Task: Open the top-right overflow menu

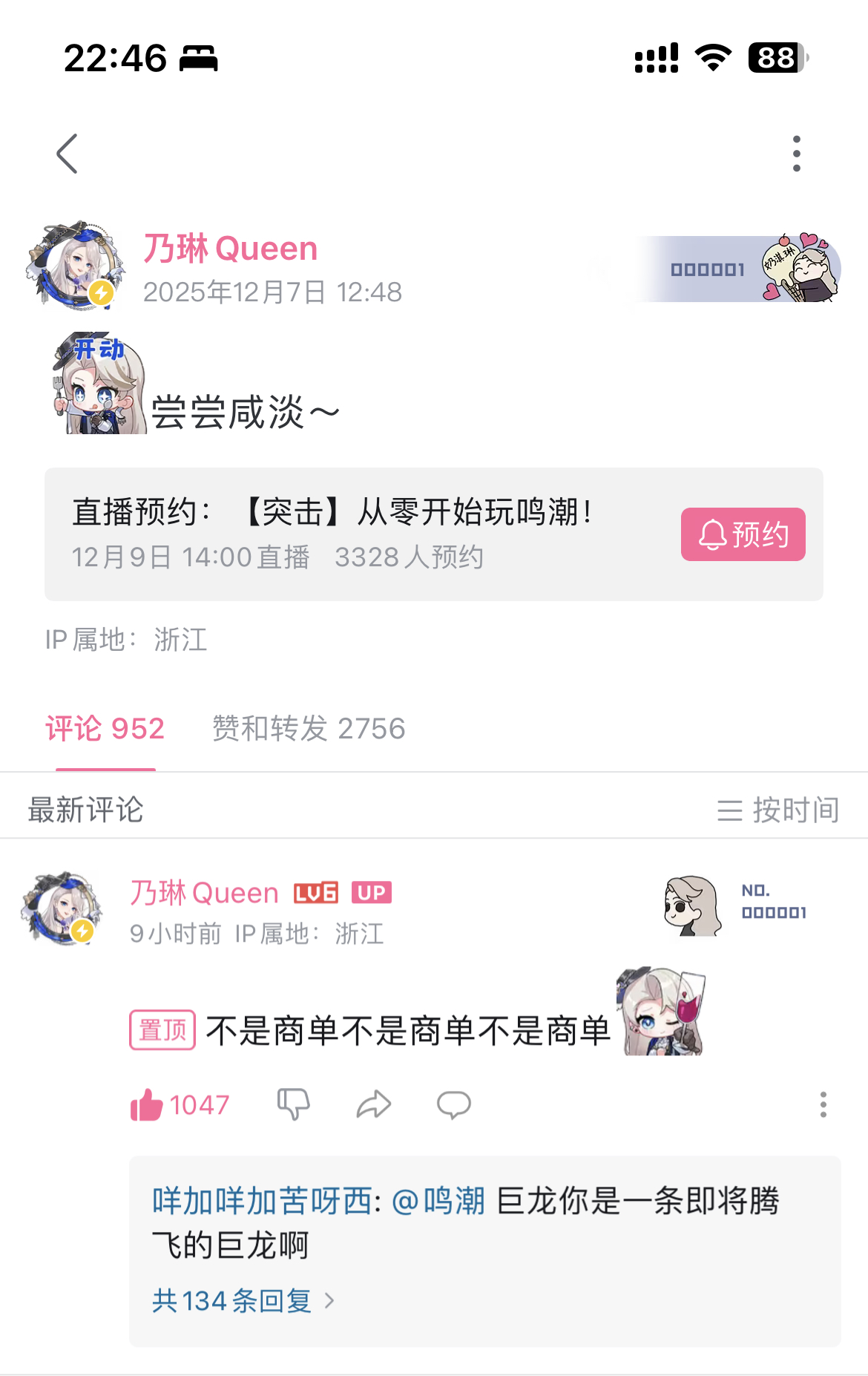Action: 796,154
